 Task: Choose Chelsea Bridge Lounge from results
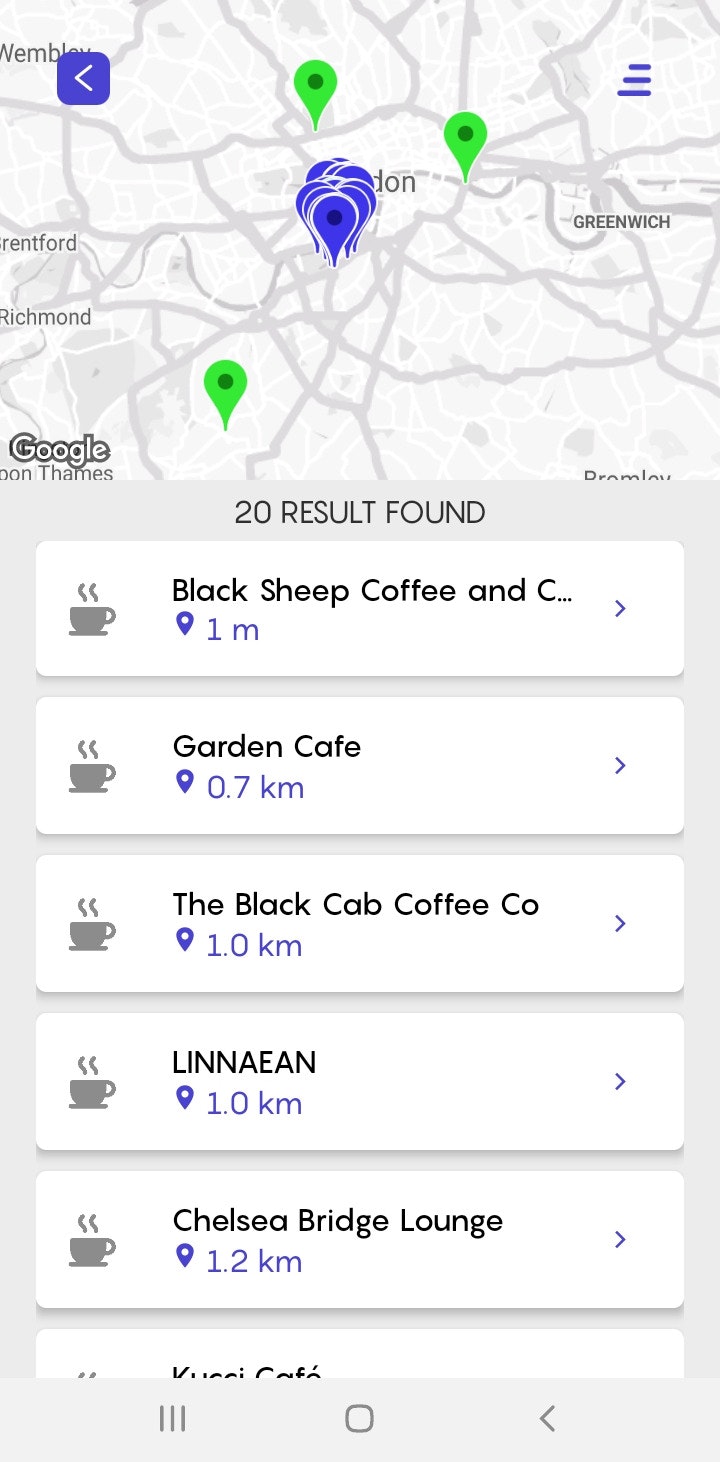[x=360, y=1240]
